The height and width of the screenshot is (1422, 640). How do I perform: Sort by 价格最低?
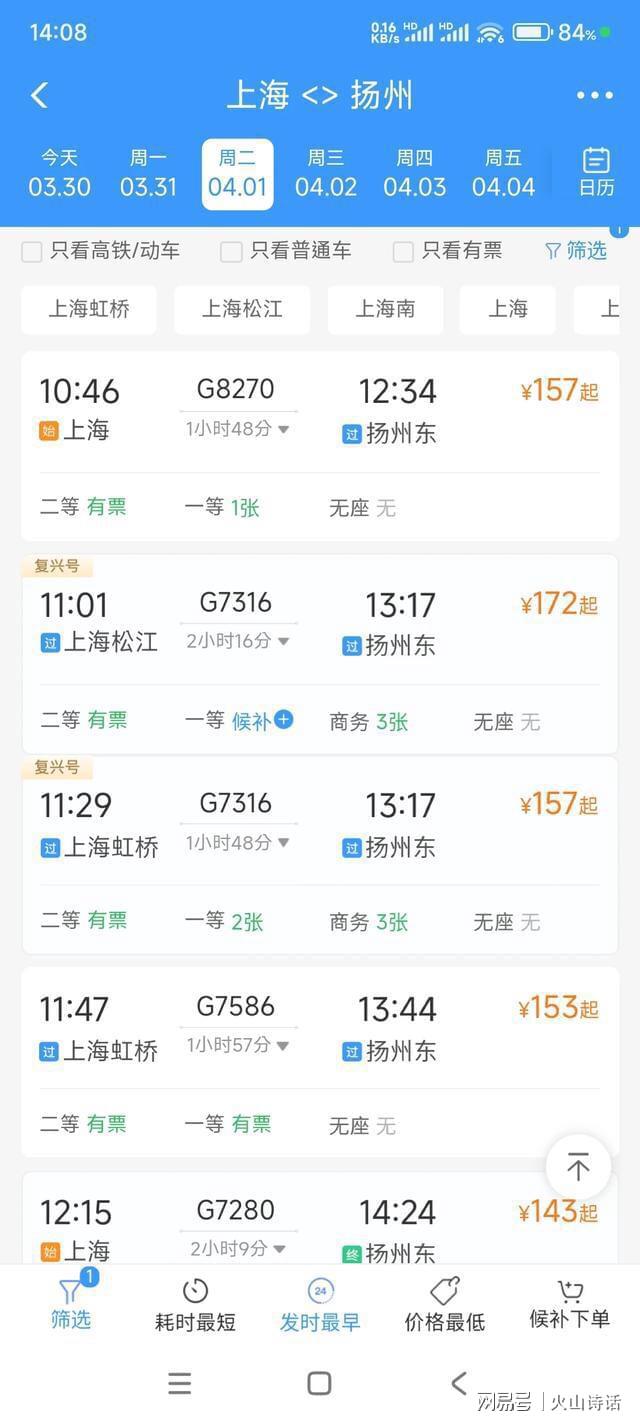pos(444,1305)
